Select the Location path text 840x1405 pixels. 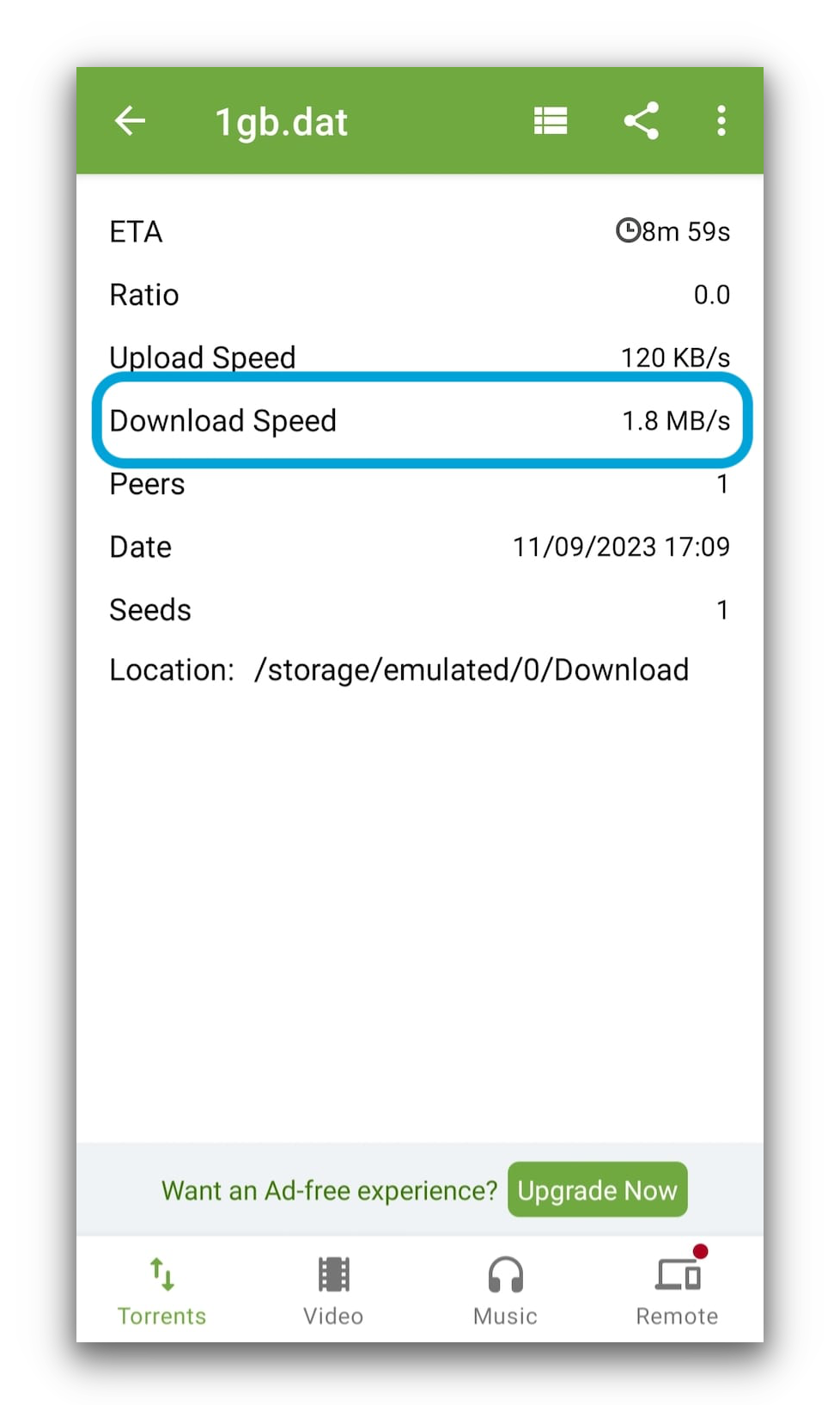pyautogui.click(x=399, y=669)
